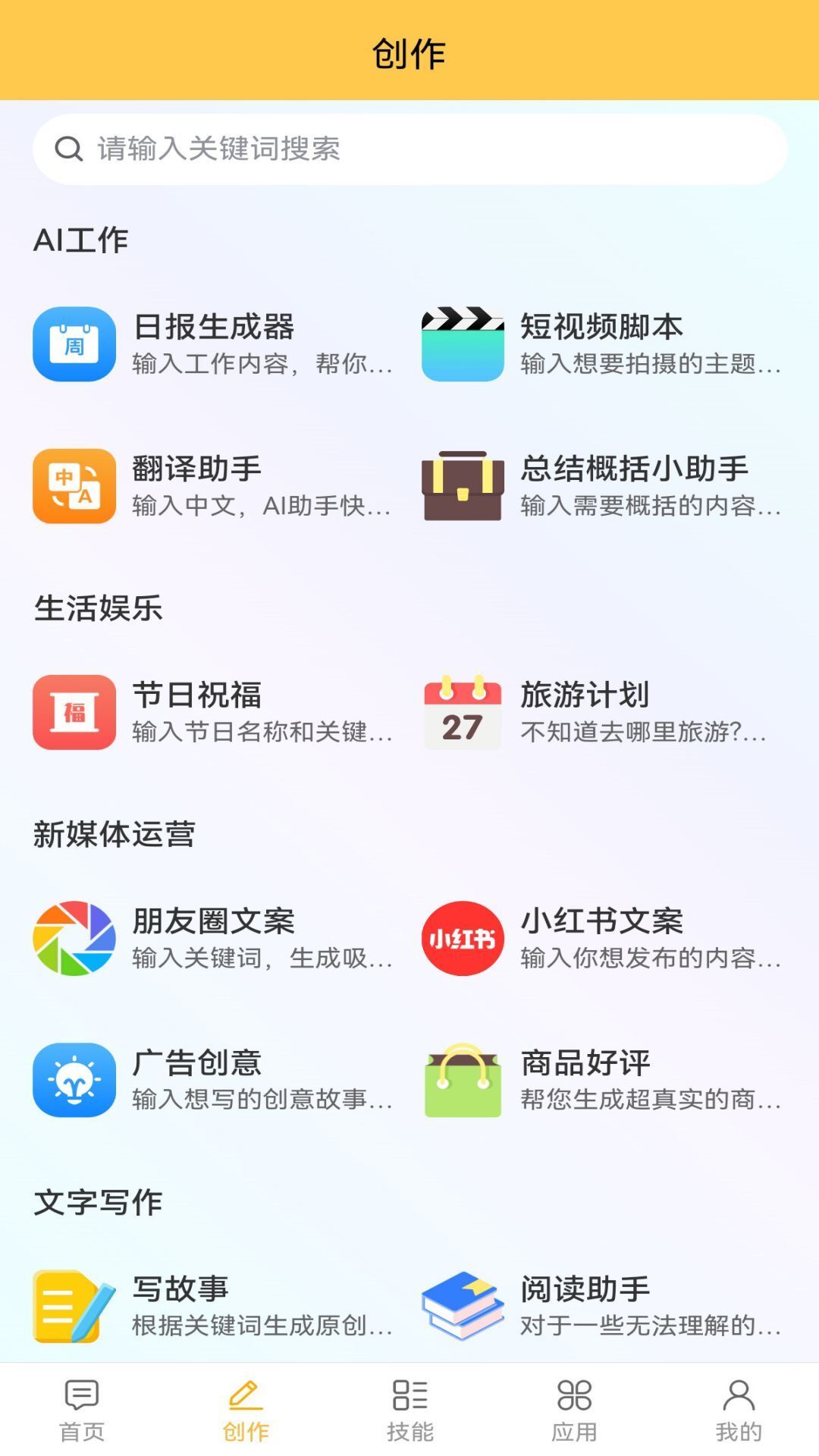Tap the 总结概括小助手 briefcase icon
Screen dimensions: 819x1456
(462, 485)
